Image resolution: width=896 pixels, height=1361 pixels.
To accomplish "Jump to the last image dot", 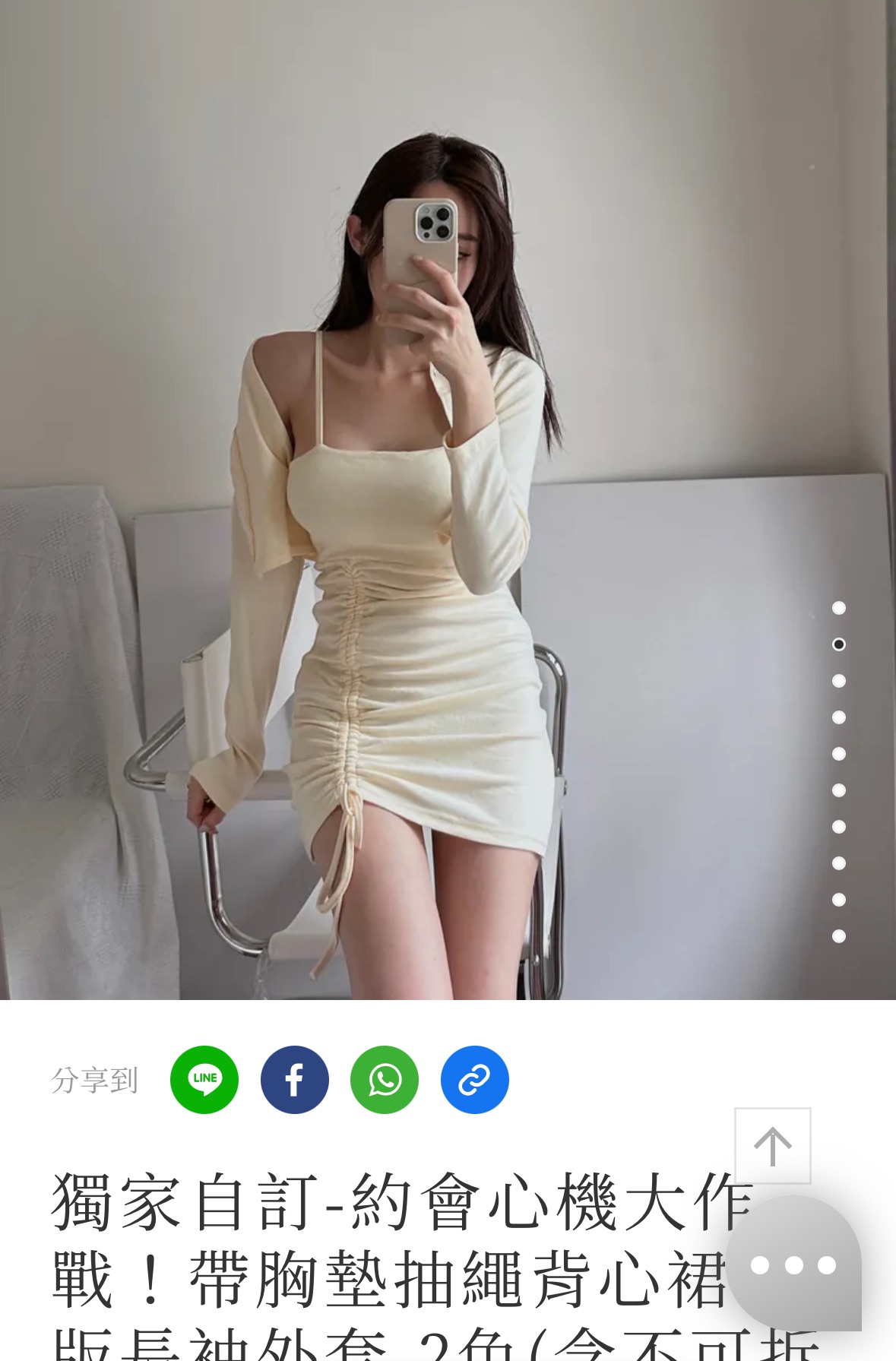I will pyautogui.click(x=839, y=936).
